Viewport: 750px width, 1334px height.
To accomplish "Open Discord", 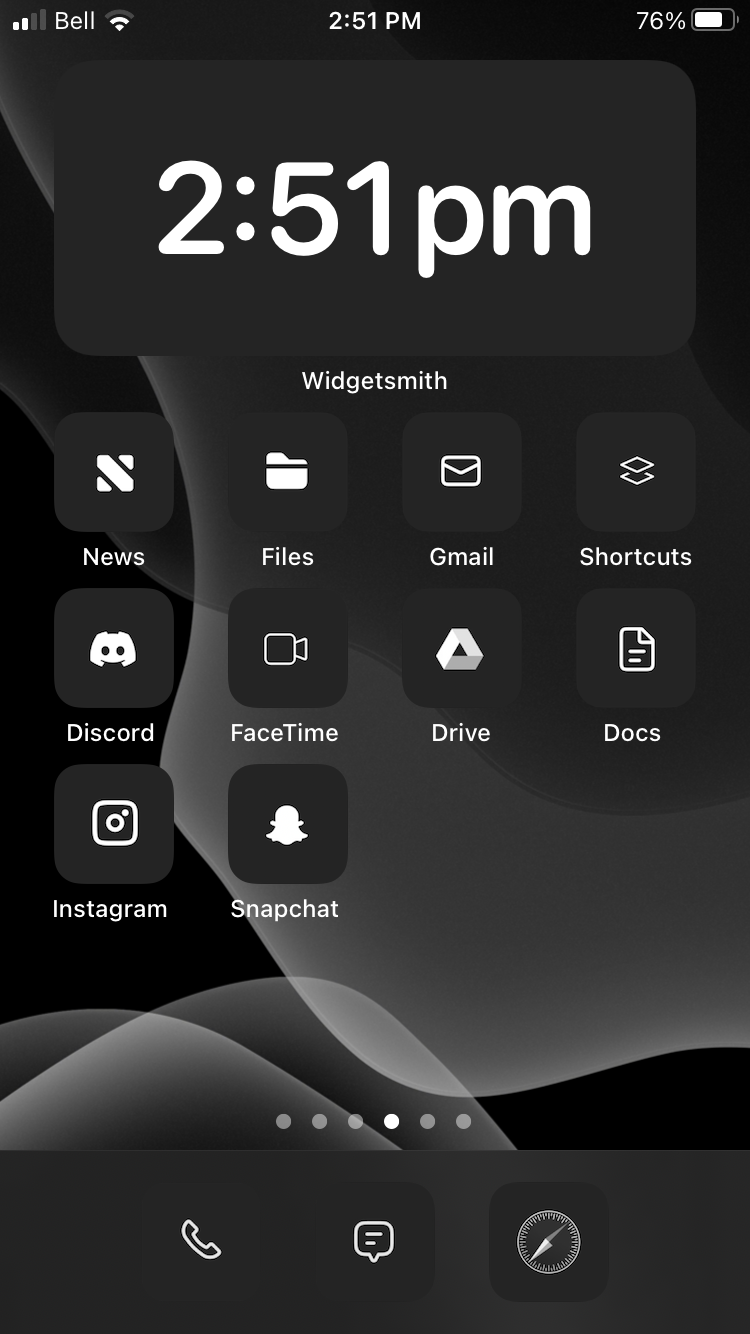I will coord(114,648).
